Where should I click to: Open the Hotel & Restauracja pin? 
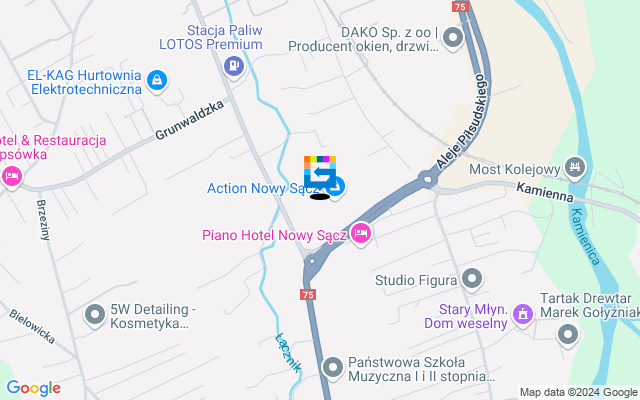[12, 177]
